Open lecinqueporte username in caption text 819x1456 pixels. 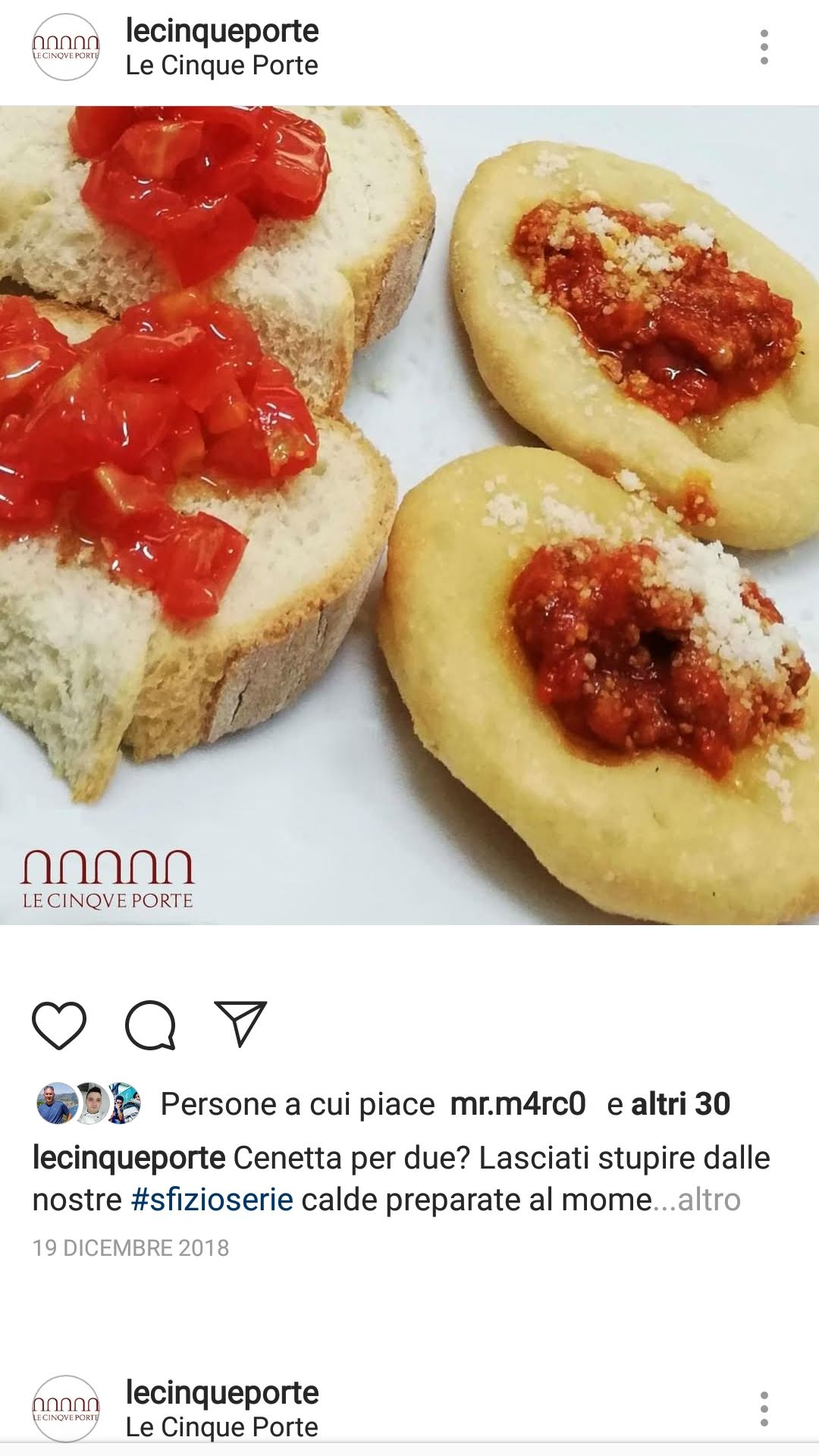tap(129, 1158)
